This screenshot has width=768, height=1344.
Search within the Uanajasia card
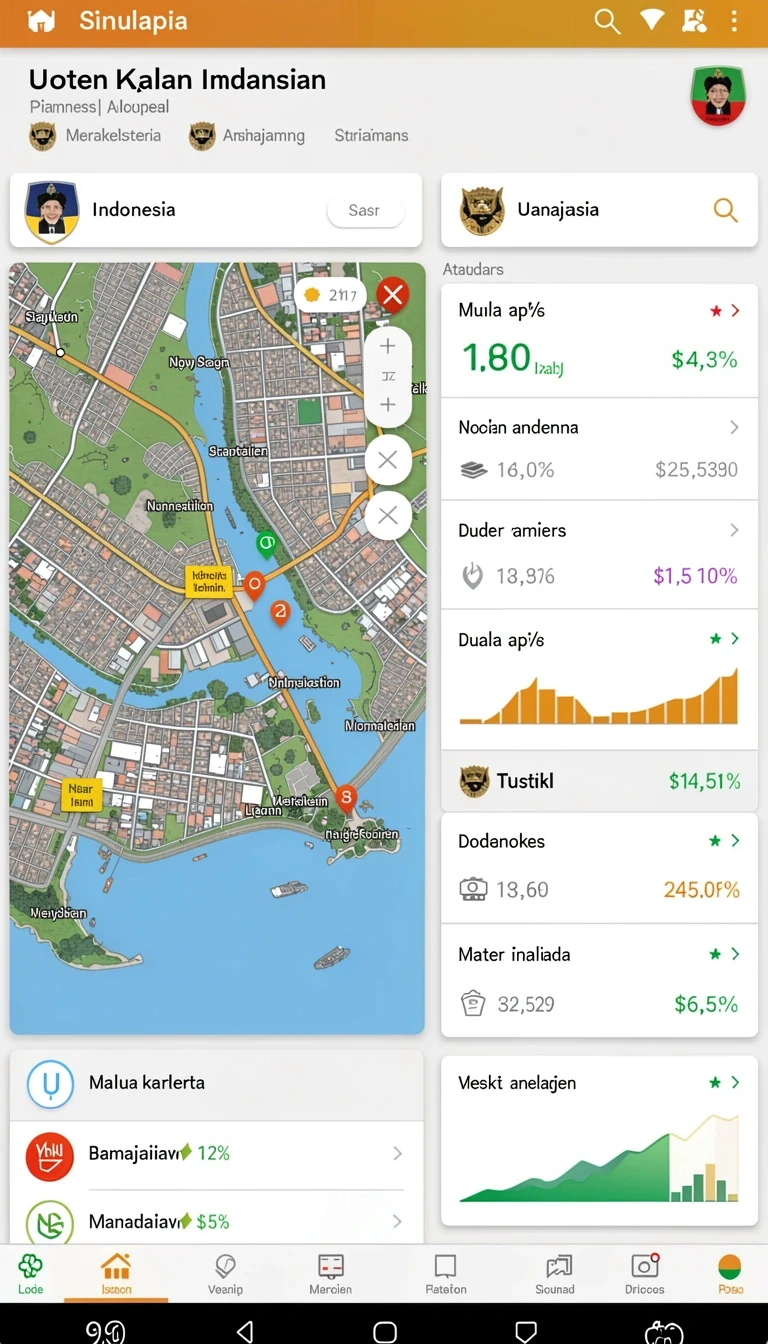pyautogui.click(x=725, y=210)
